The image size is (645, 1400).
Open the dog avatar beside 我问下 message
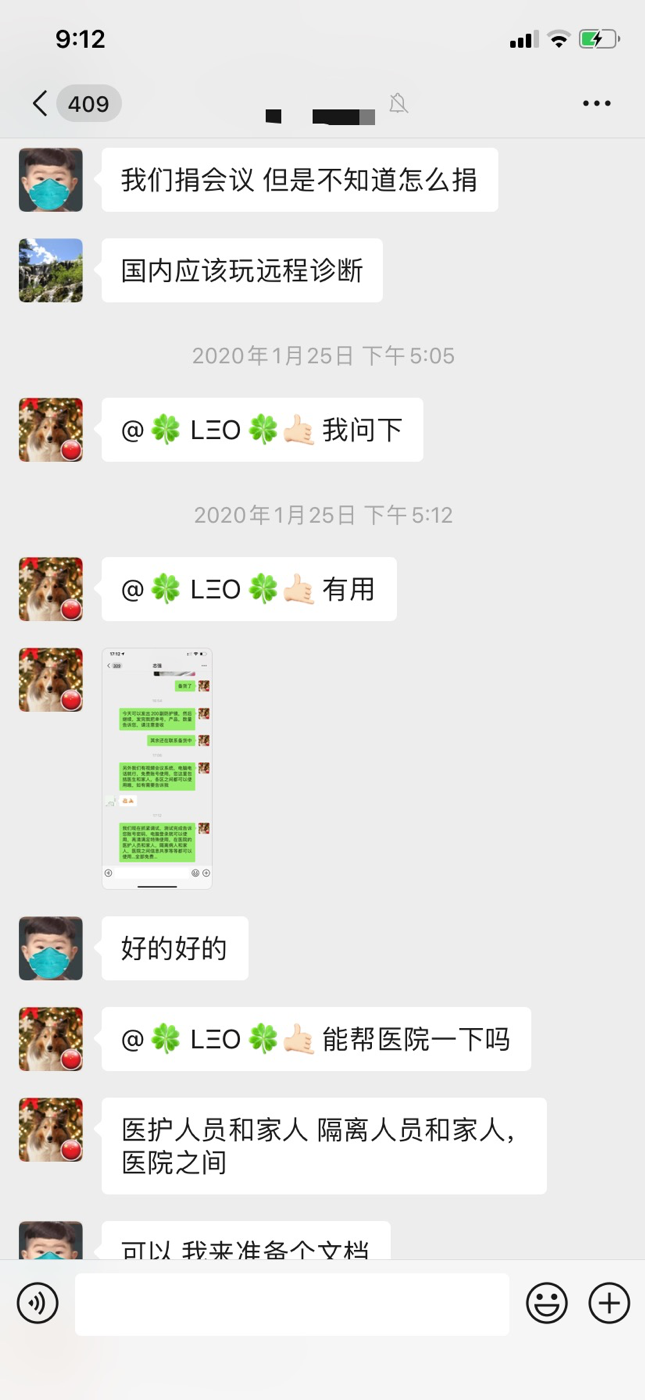51,430
